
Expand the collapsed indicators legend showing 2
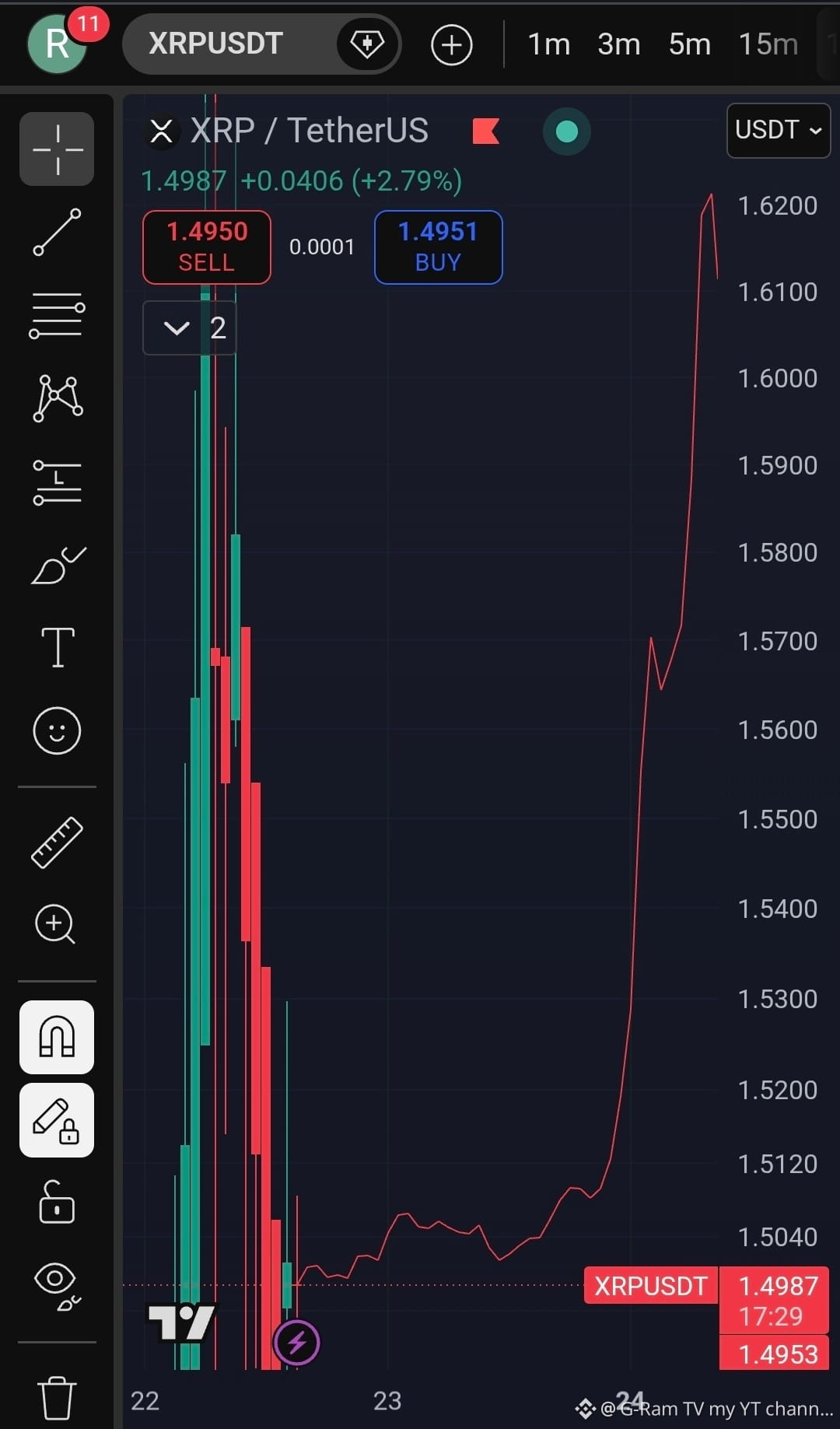pyautogui.click(x=190, y=327)
